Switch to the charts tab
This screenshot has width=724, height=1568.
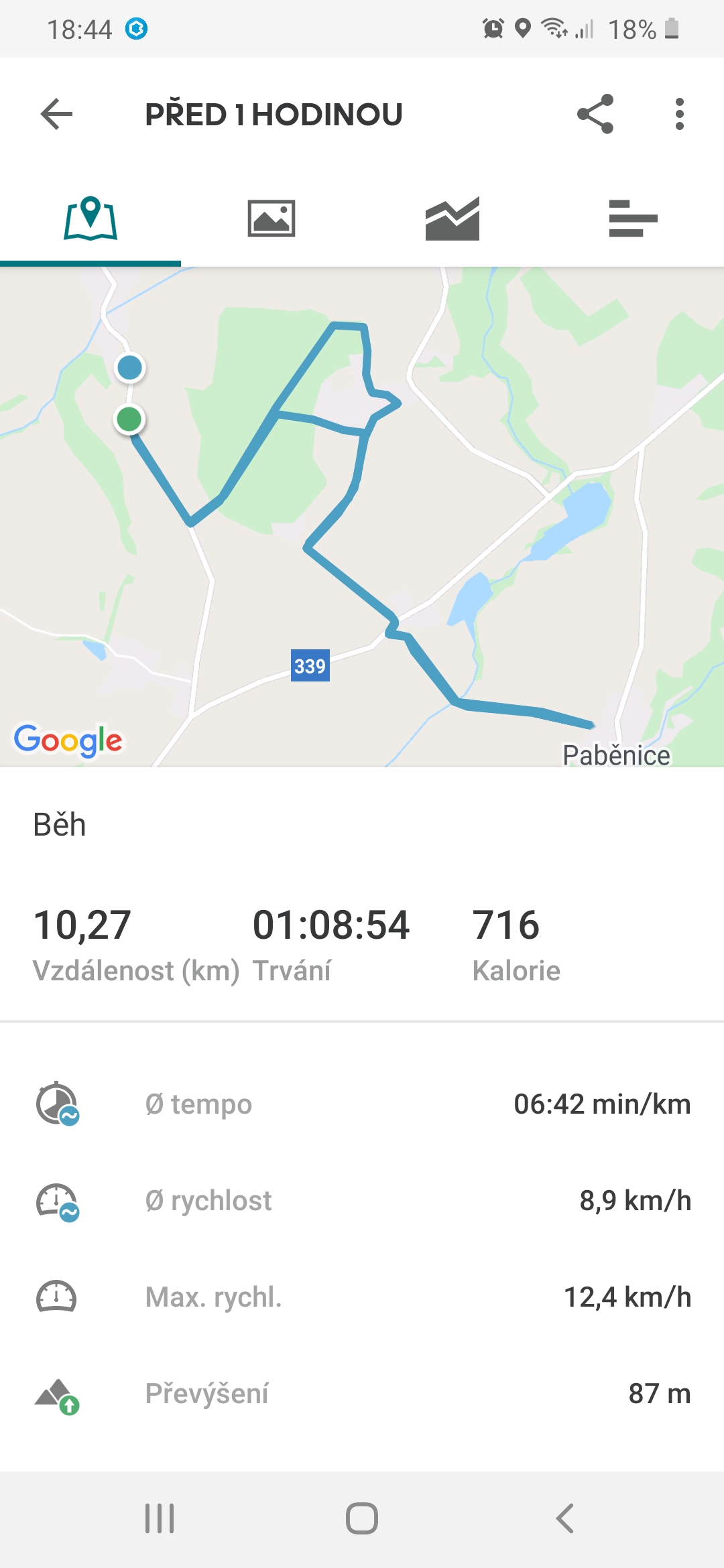[452, 218]
